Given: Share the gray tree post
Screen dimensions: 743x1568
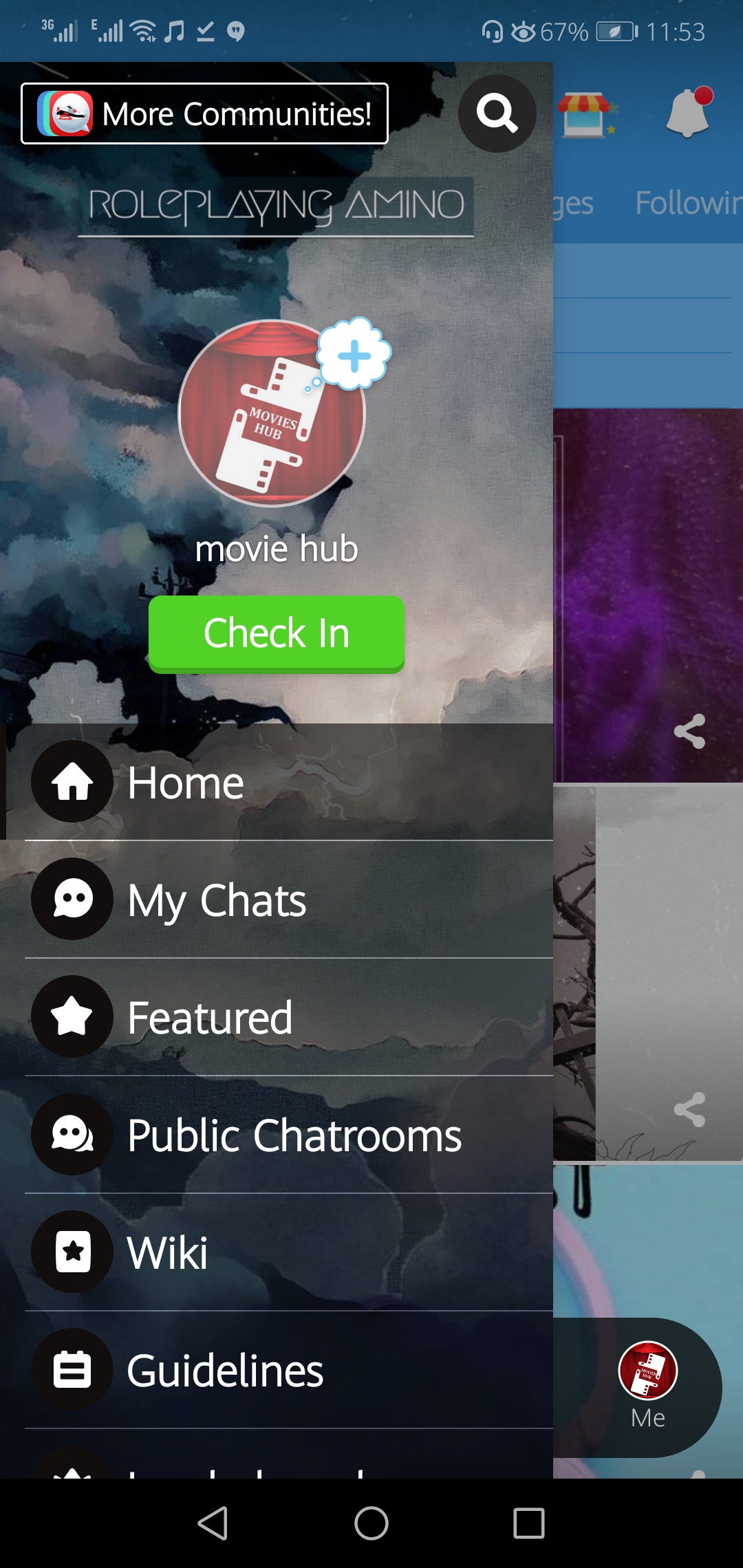Looking at the screenshot, I should click(x=689, y=1109).
